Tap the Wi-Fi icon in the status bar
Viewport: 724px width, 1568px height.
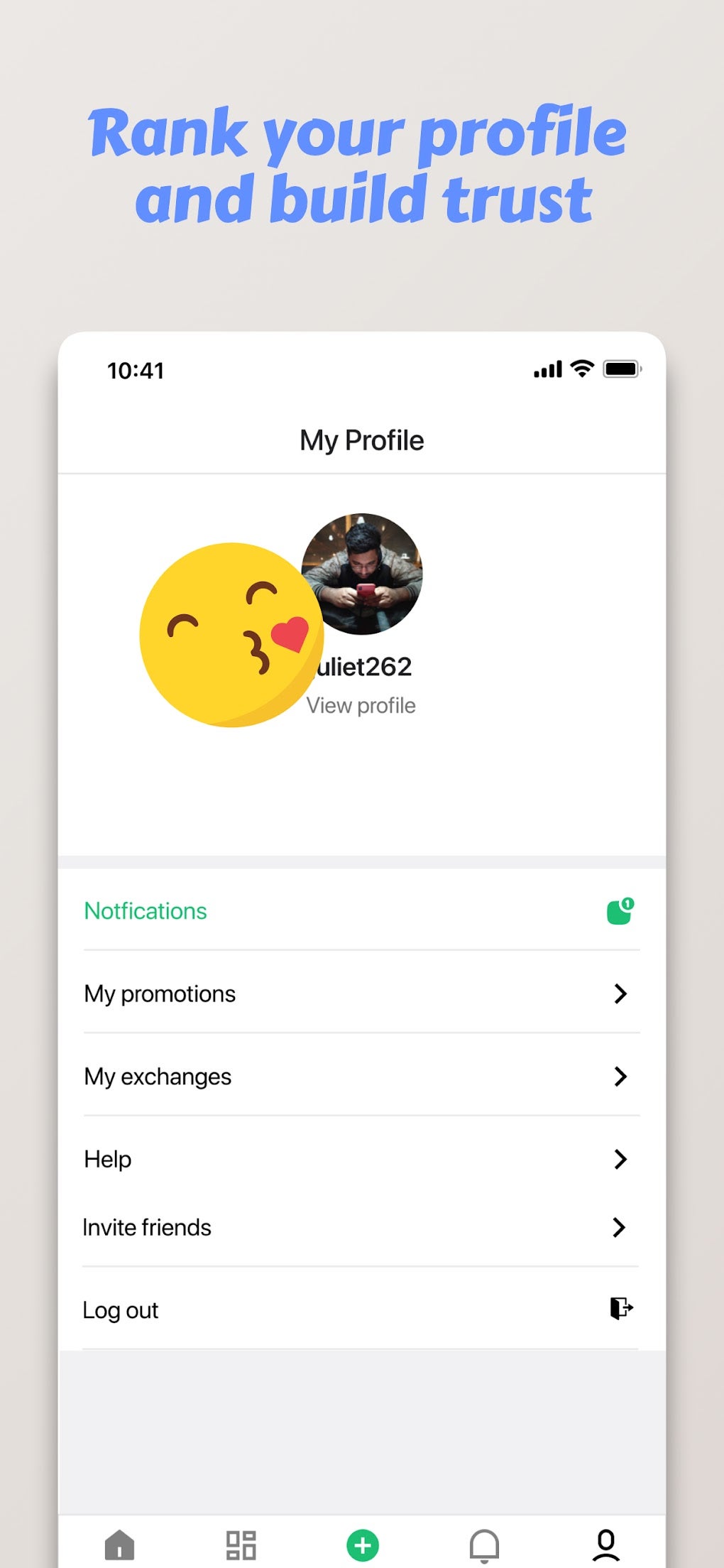pyautogui.click(x=581, y=369)
